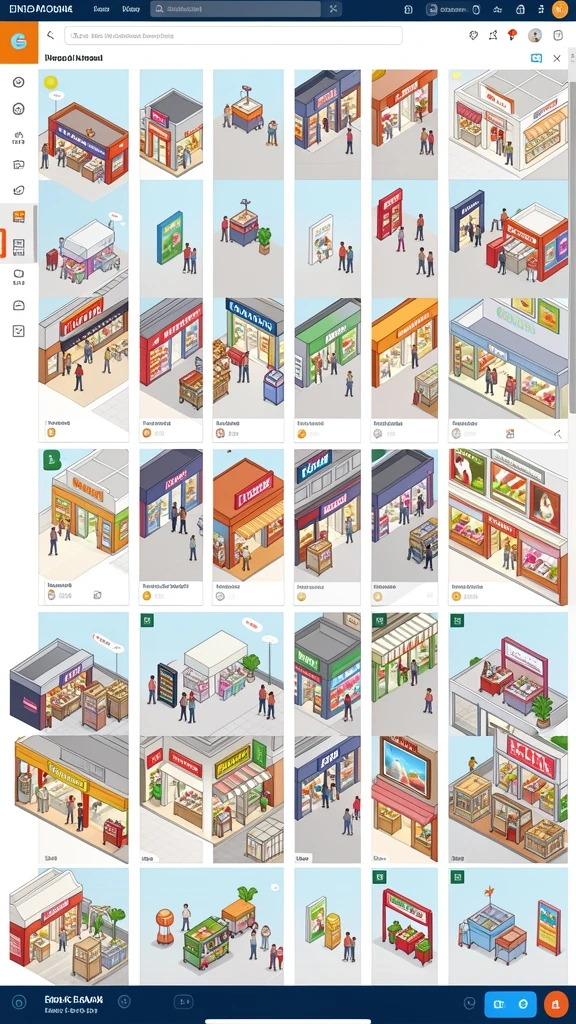Open the storefront tile with the green B badge

coord(84,517)
